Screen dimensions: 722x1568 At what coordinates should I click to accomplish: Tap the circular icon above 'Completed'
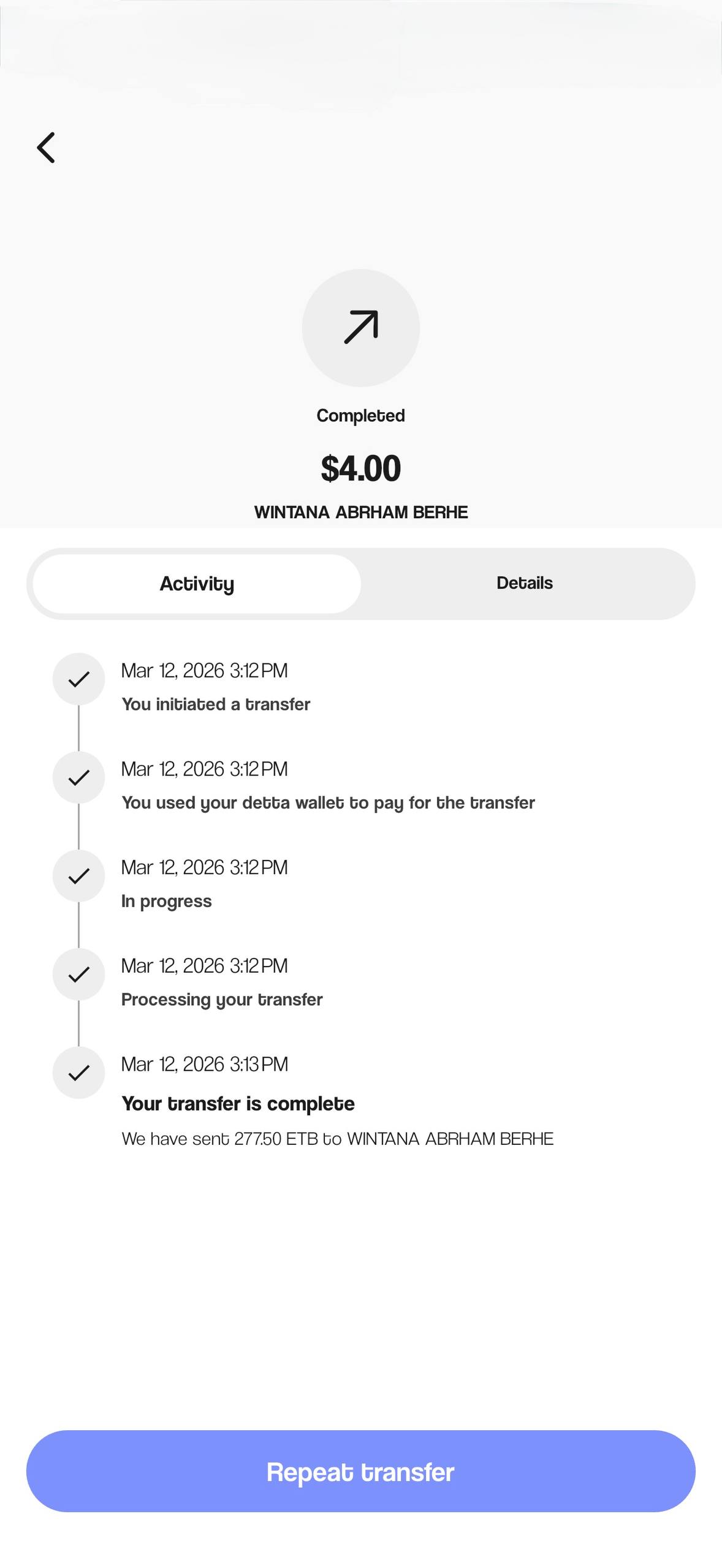(361, 328)
